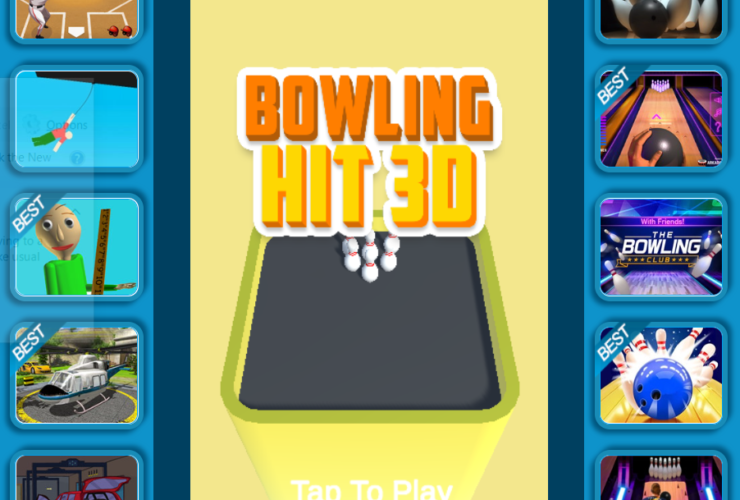Open the purple alley bowling pins game
This screenshot has width=740, height=500.
click(661, 478)
